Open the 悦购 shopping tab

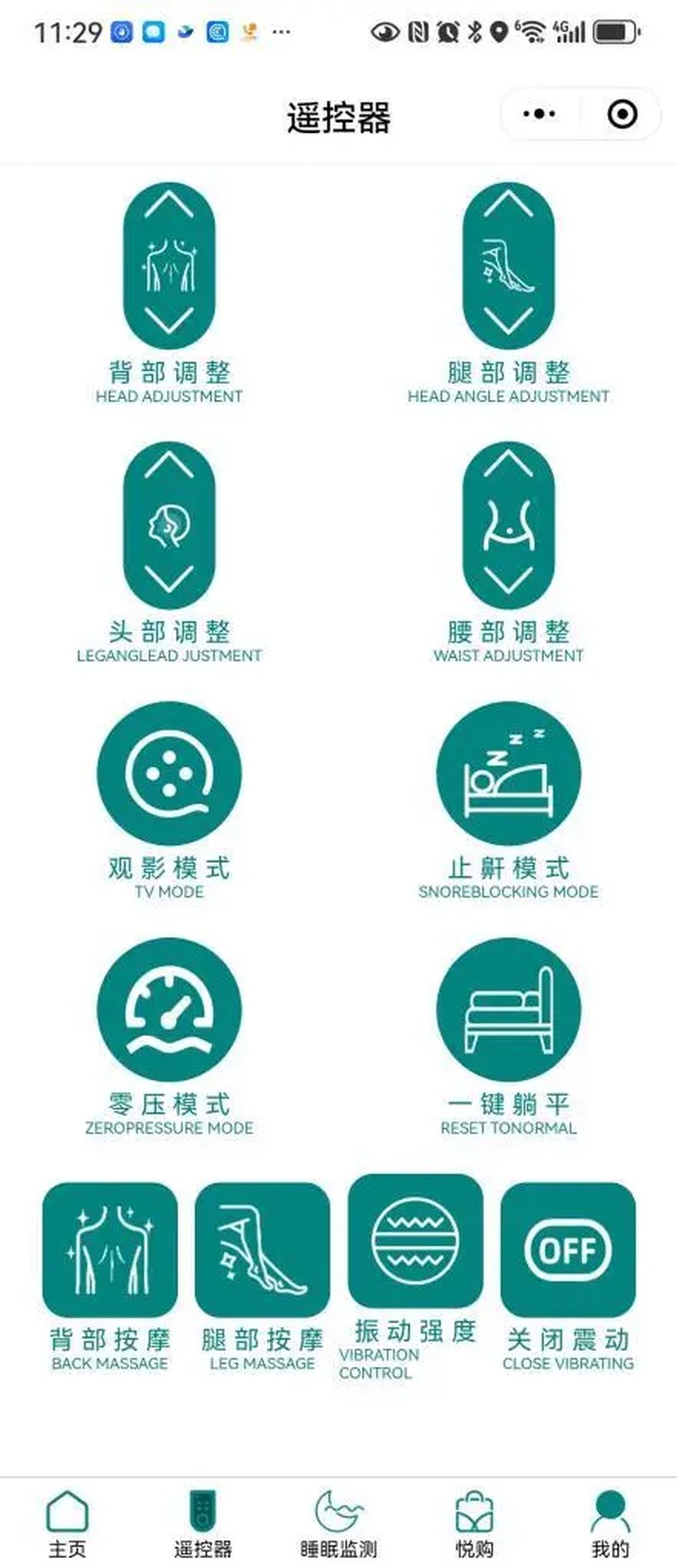[x=474, y=1522]
